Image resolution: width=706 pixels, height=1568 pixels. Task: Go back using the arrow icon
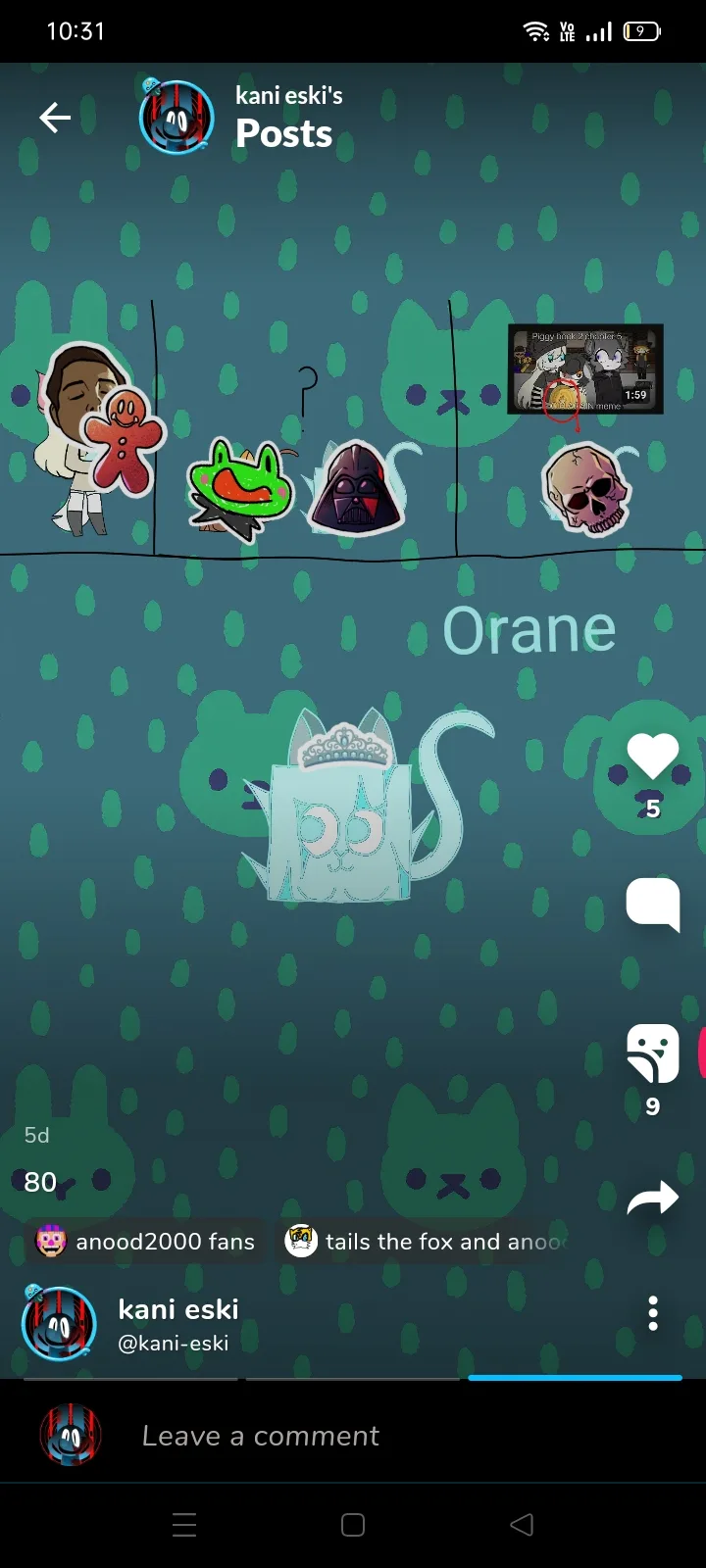[x=55, y=119]
